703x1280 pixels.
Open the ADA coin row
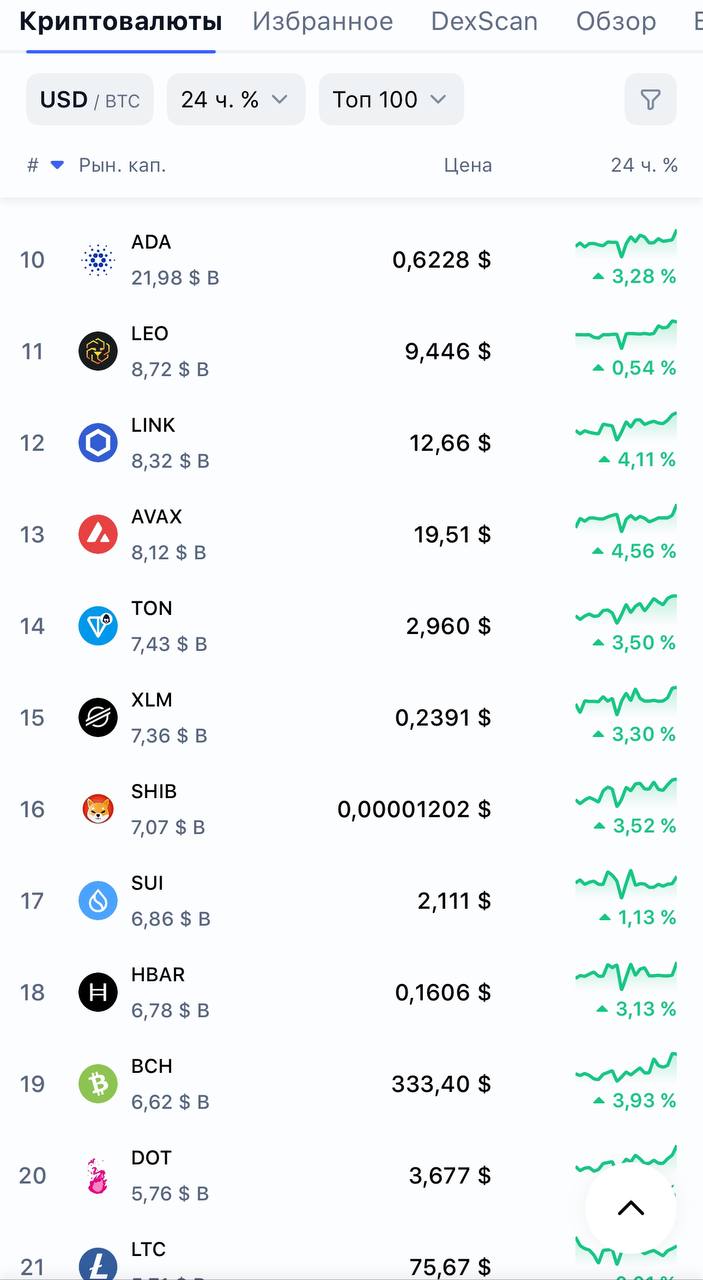pos(351,260)
